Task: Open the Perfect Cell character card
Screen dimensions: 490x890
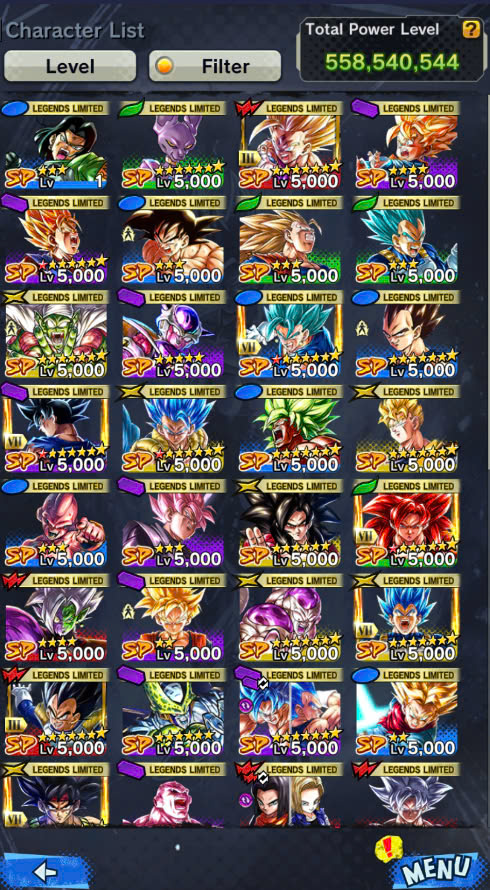Action: [173, 712]
